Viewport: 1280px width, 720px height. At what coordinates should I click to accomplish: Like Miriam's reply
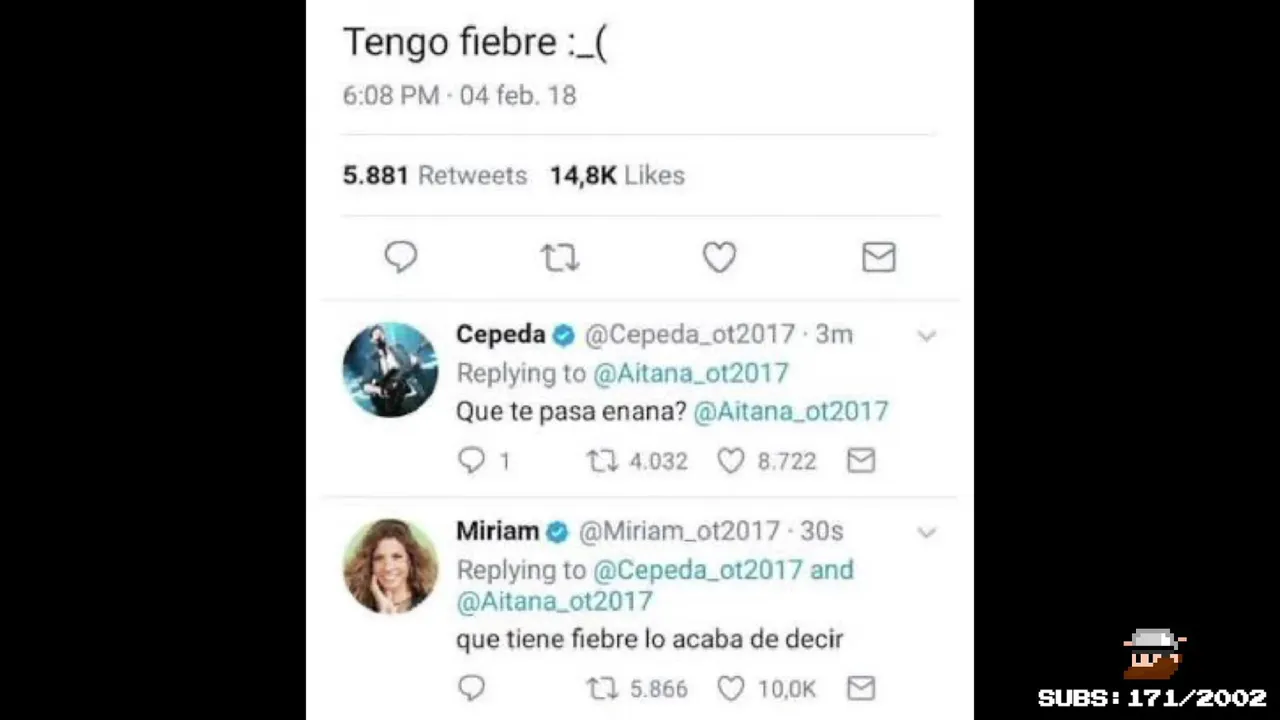(731, 688)
